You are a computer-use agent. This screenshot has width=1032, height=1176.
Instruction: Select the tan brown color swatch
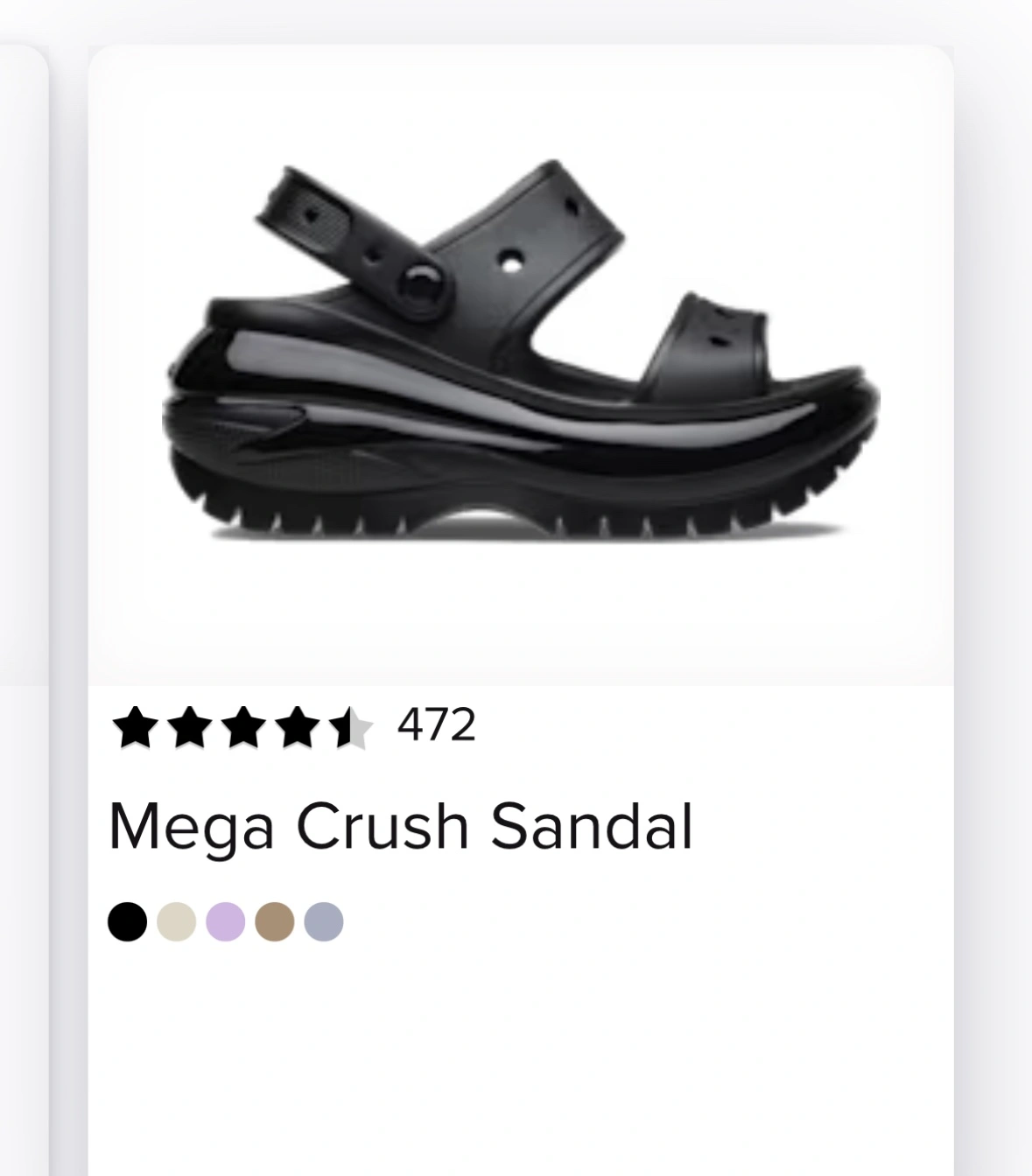tap(274, 921)
